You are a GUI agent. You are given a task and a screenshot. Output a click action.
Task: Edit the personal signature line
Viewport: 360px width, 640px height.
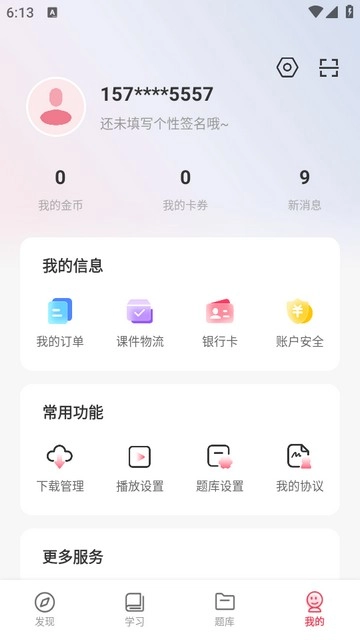[x=164, y=123]
